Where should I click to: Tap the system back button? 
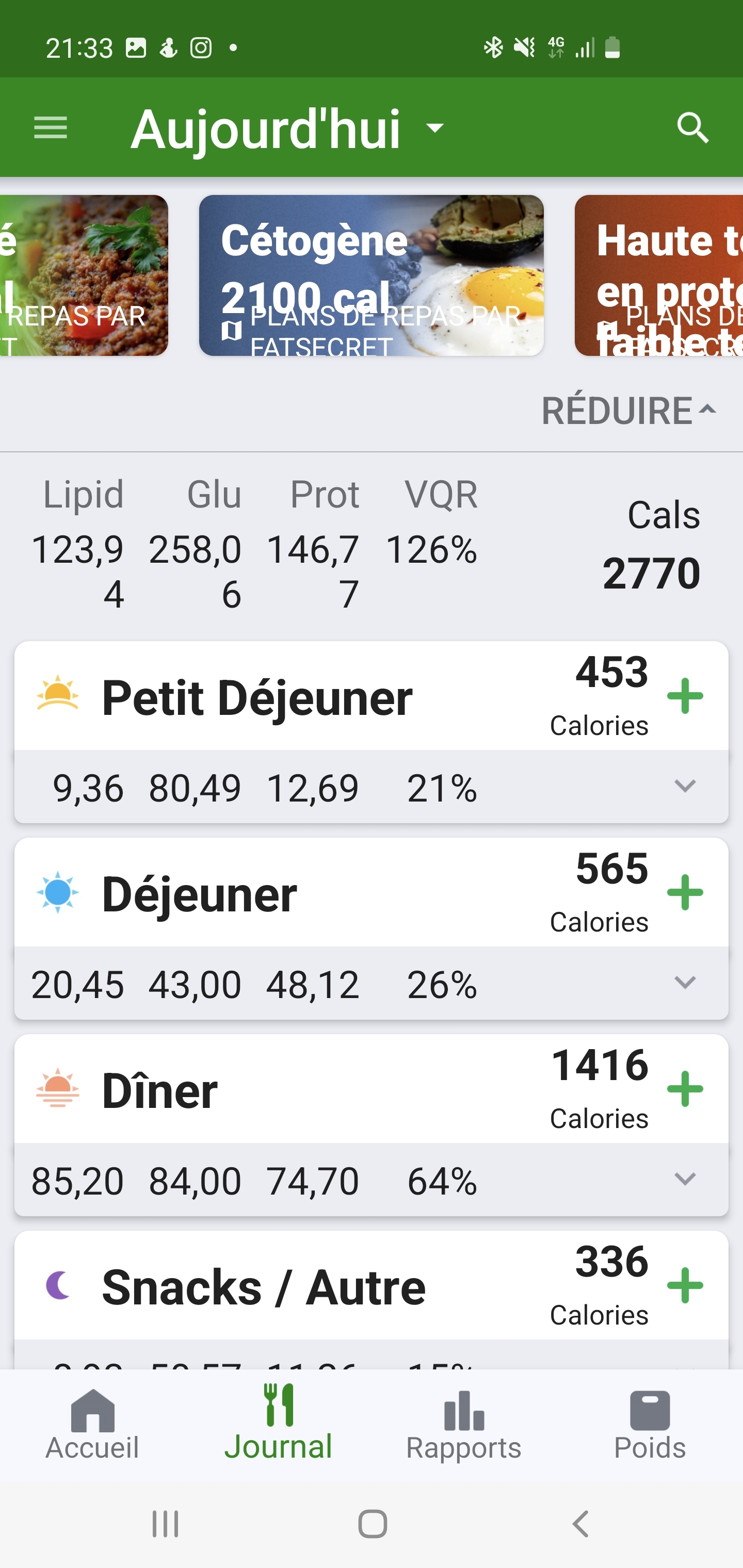pyautogui.click(x=580, y=1524)
